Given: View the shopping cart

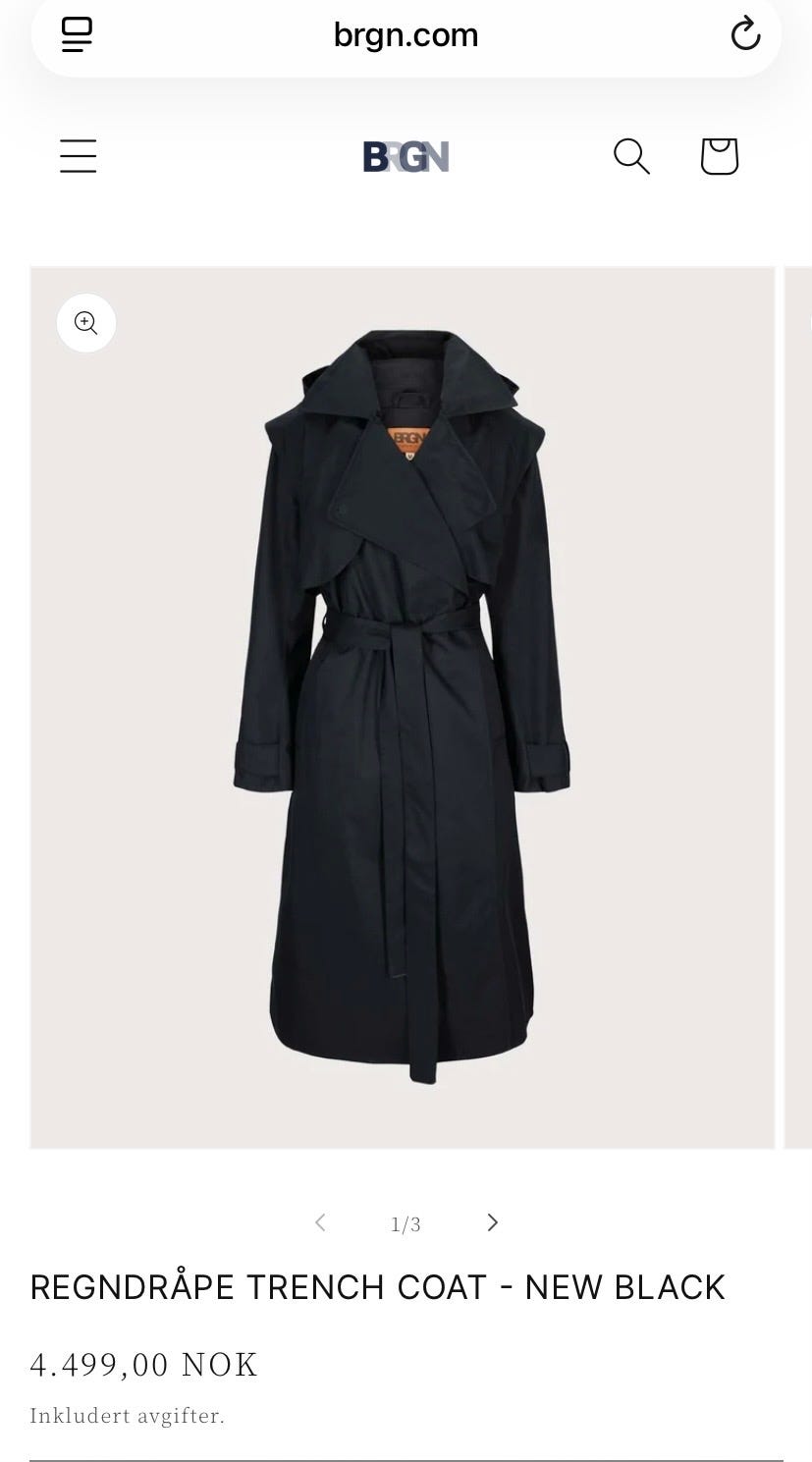Looking at the screenshot, I should tap(719, 156).
